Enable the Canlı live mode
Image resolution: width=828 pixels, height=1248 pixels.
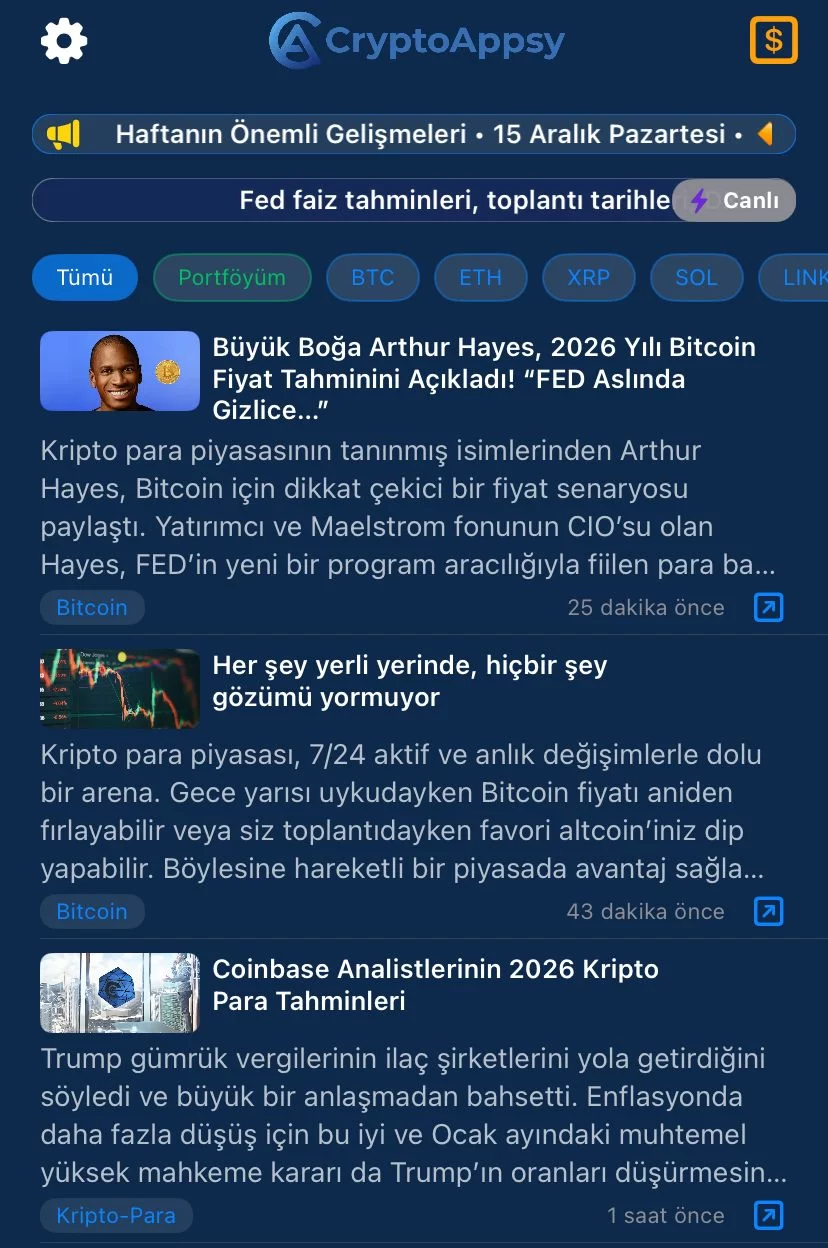pyautogui.click(x=733, y=200)
